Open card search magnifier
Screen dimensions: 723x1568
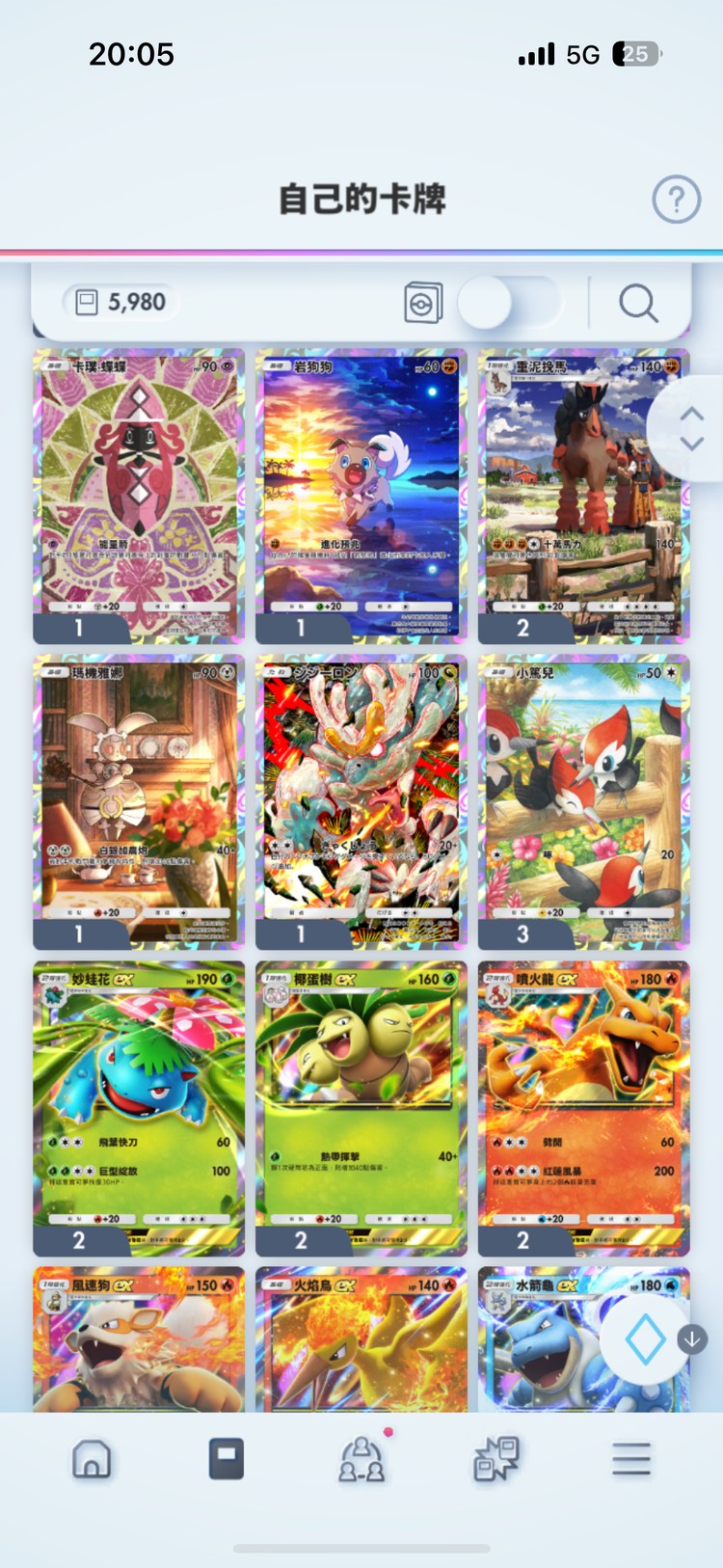637,303
